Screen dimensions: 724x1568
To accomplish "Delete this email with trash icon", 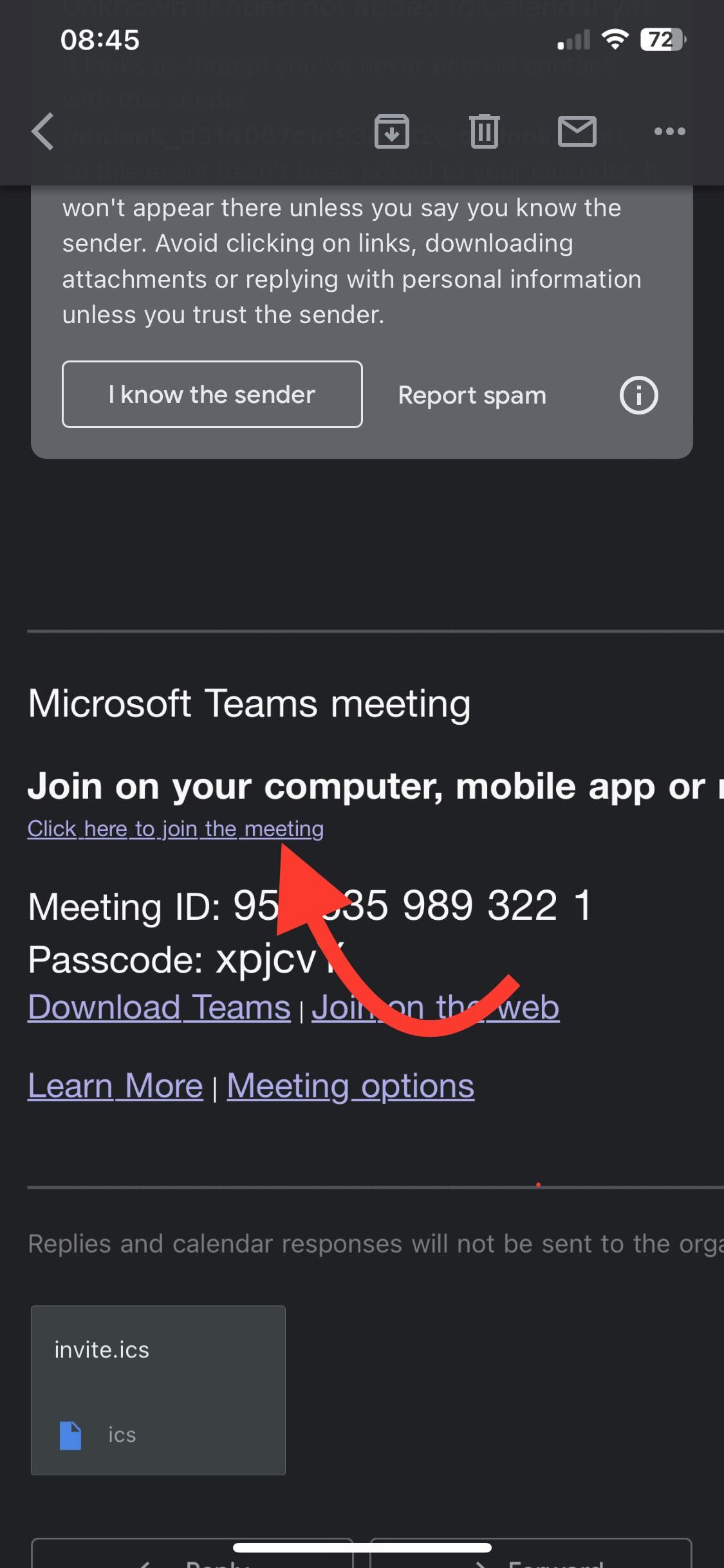I will point(485,131).
